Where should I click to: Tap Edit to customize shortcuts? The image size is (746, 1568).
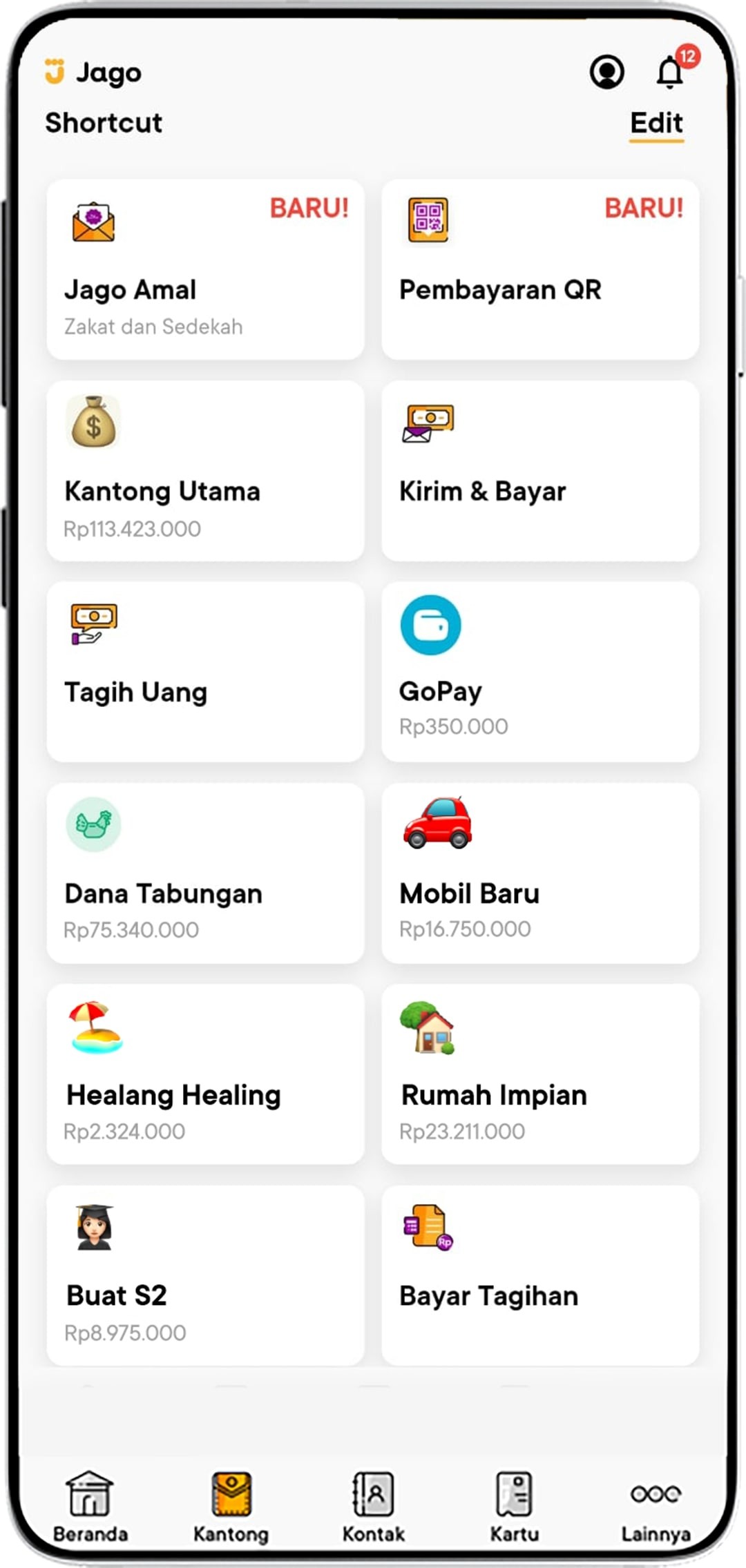coord(656,123)
